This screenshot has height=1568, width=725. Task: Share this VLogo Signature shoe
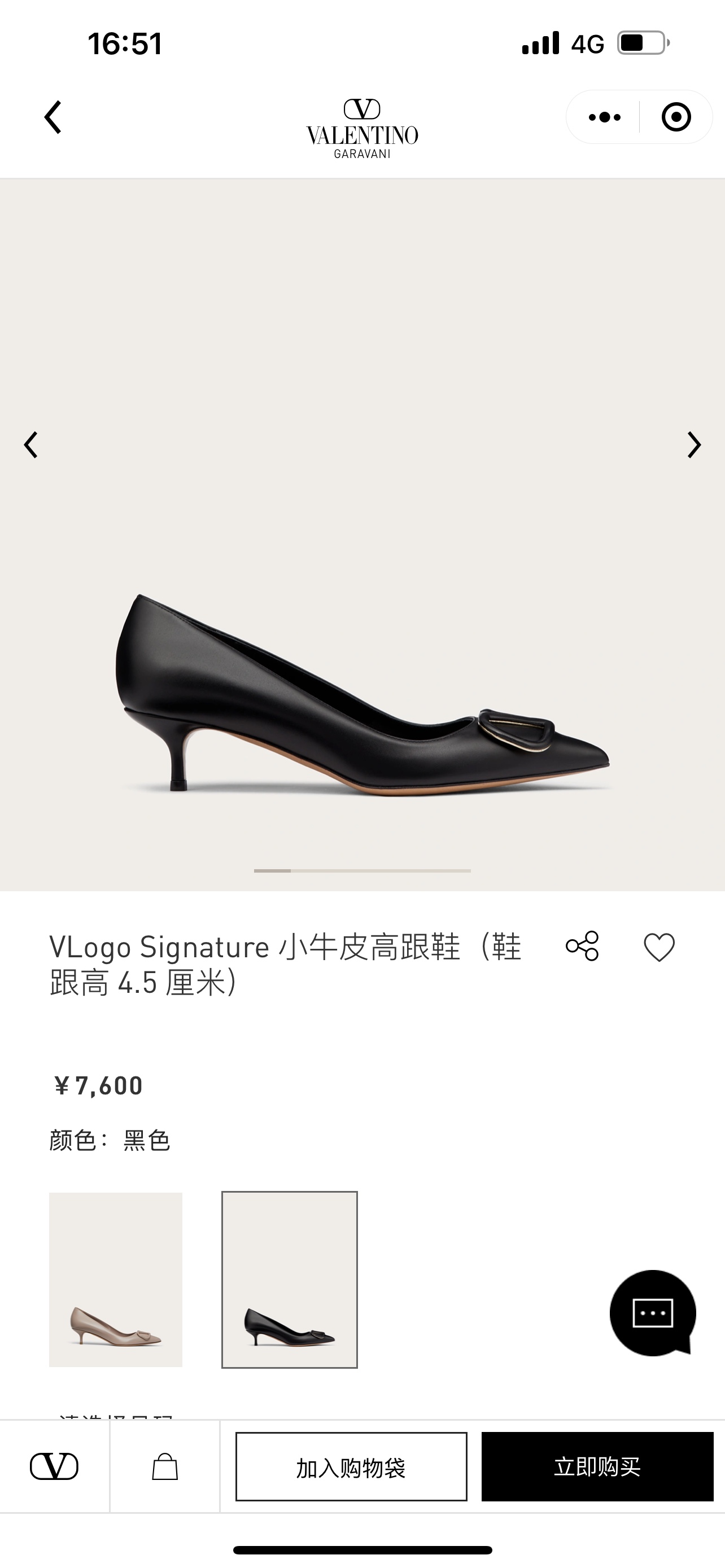(x=583, y=946)
